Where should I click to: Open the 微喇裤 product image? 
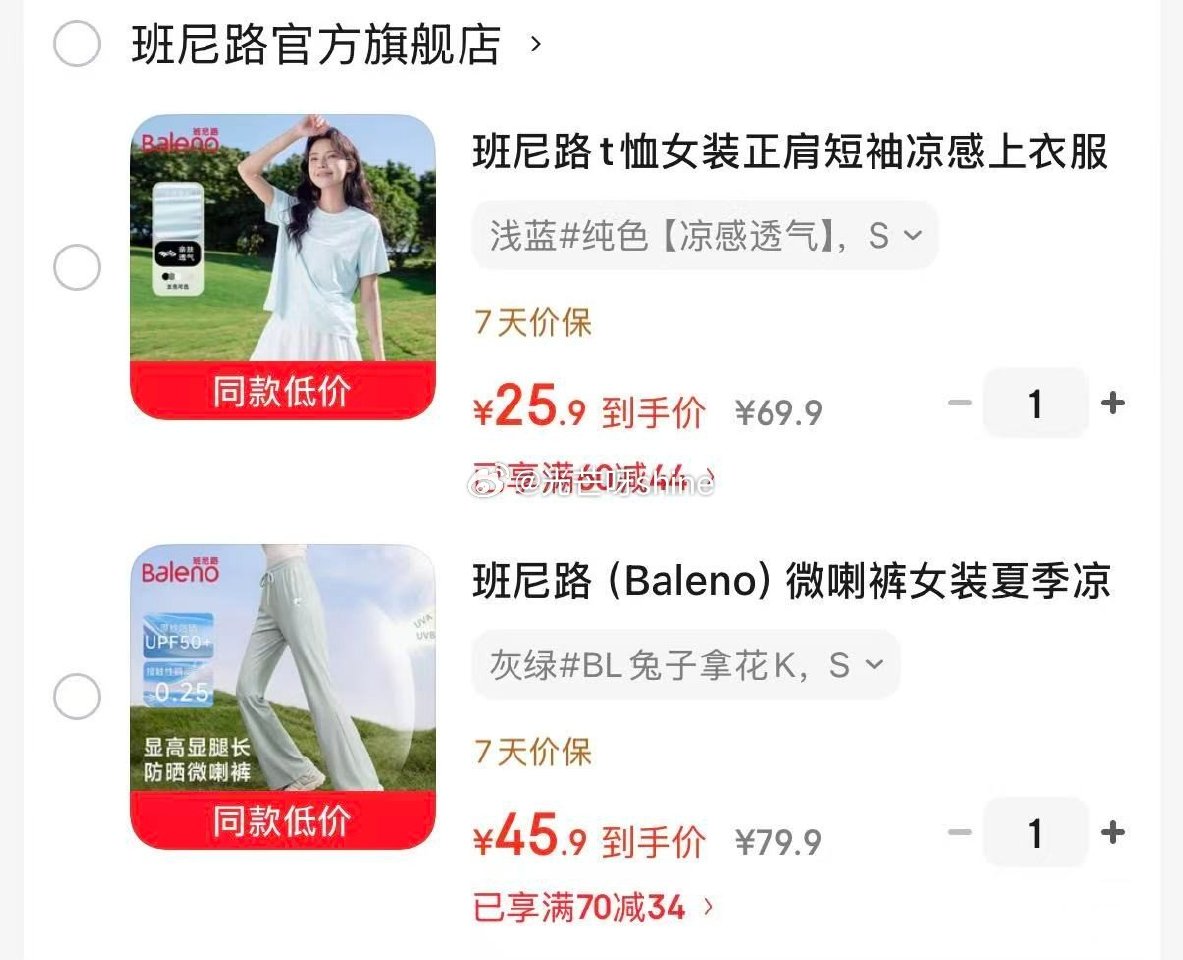click(283, 696)
